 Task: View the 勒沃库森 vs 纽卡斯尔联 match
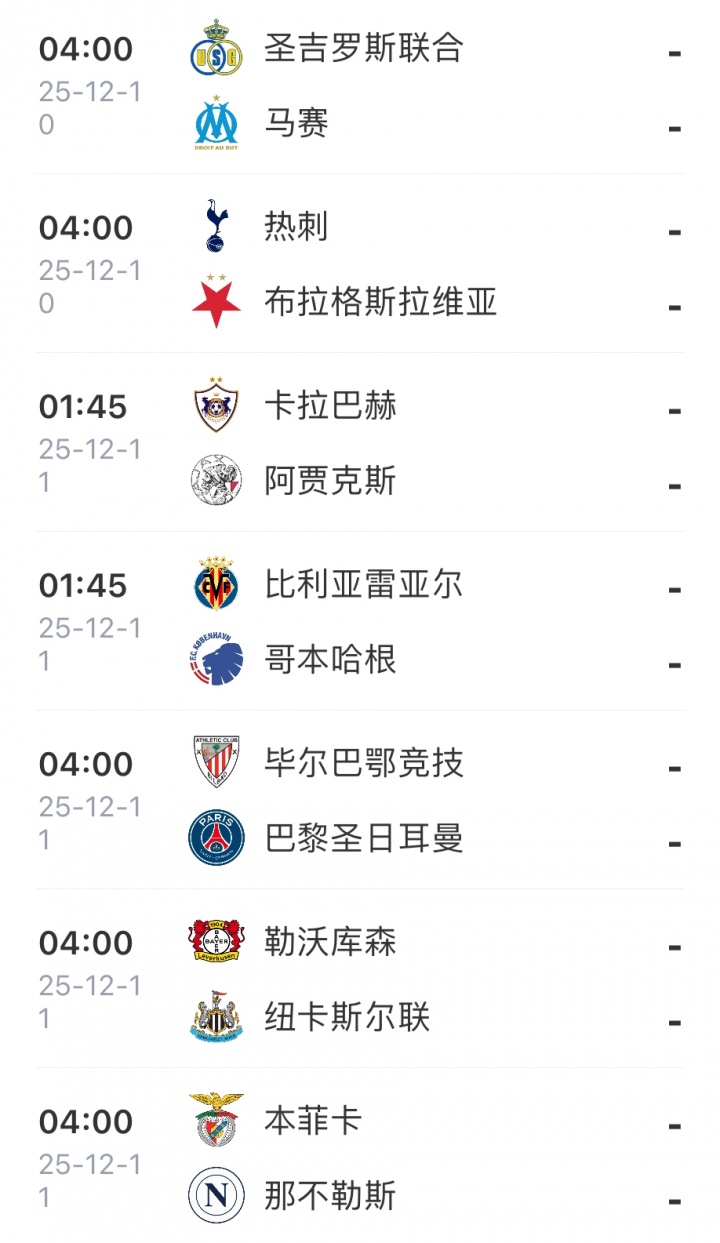(360, 981)
